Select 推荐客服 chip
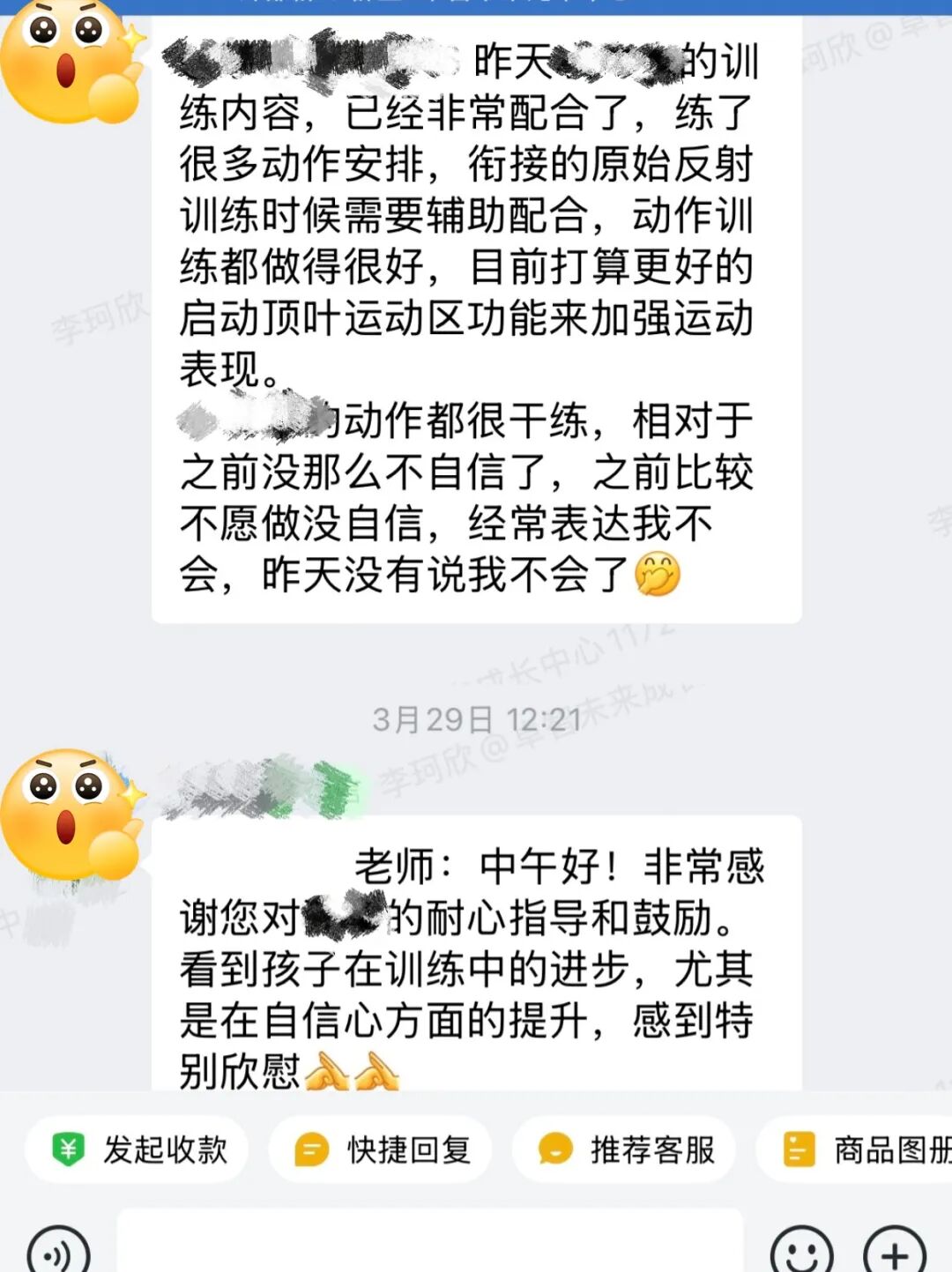The width and height of the screenshot is (952, 1272). (x=624, y=1149)
